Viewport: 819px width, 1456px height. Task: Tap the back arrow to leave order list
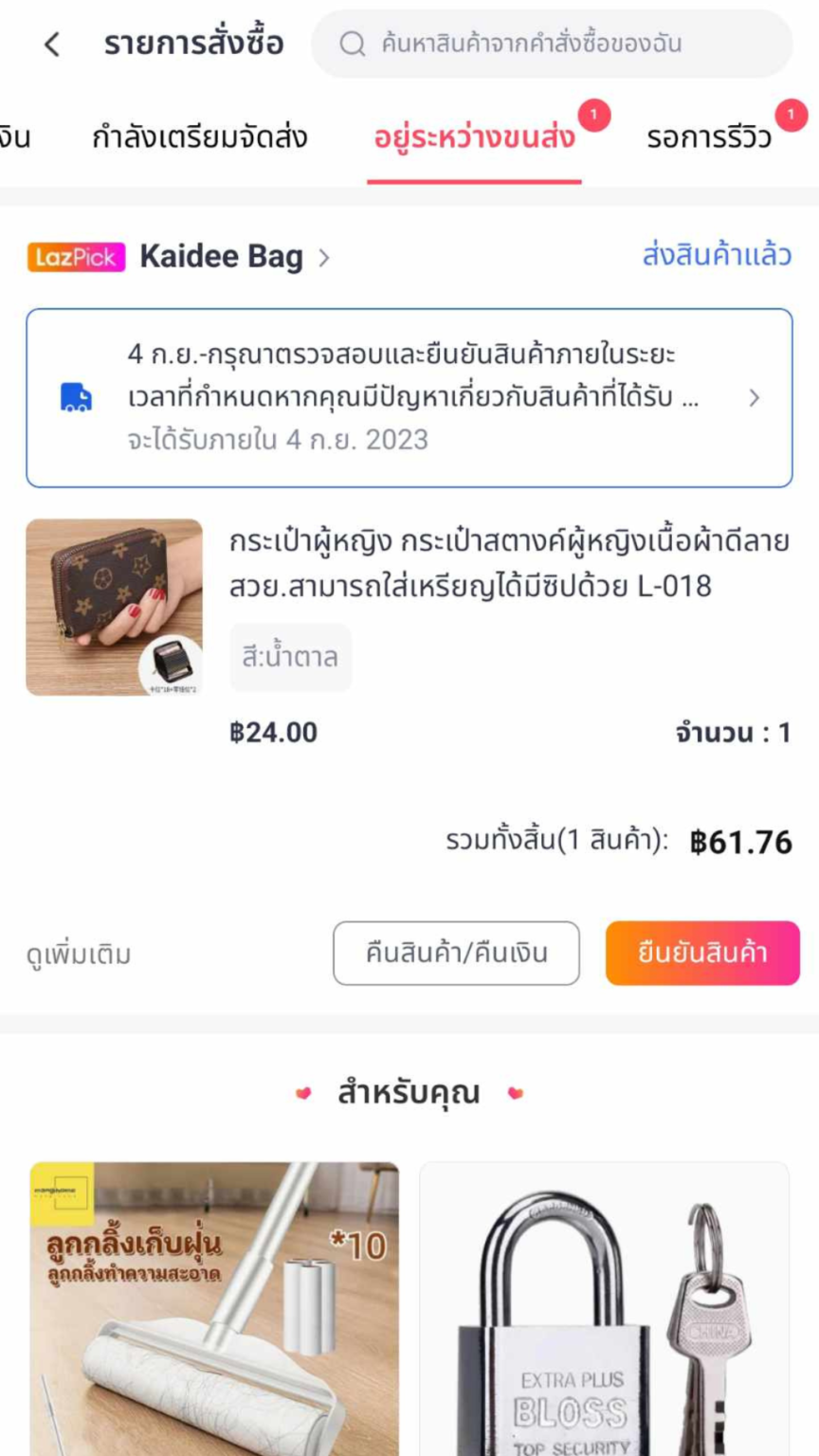52,43
